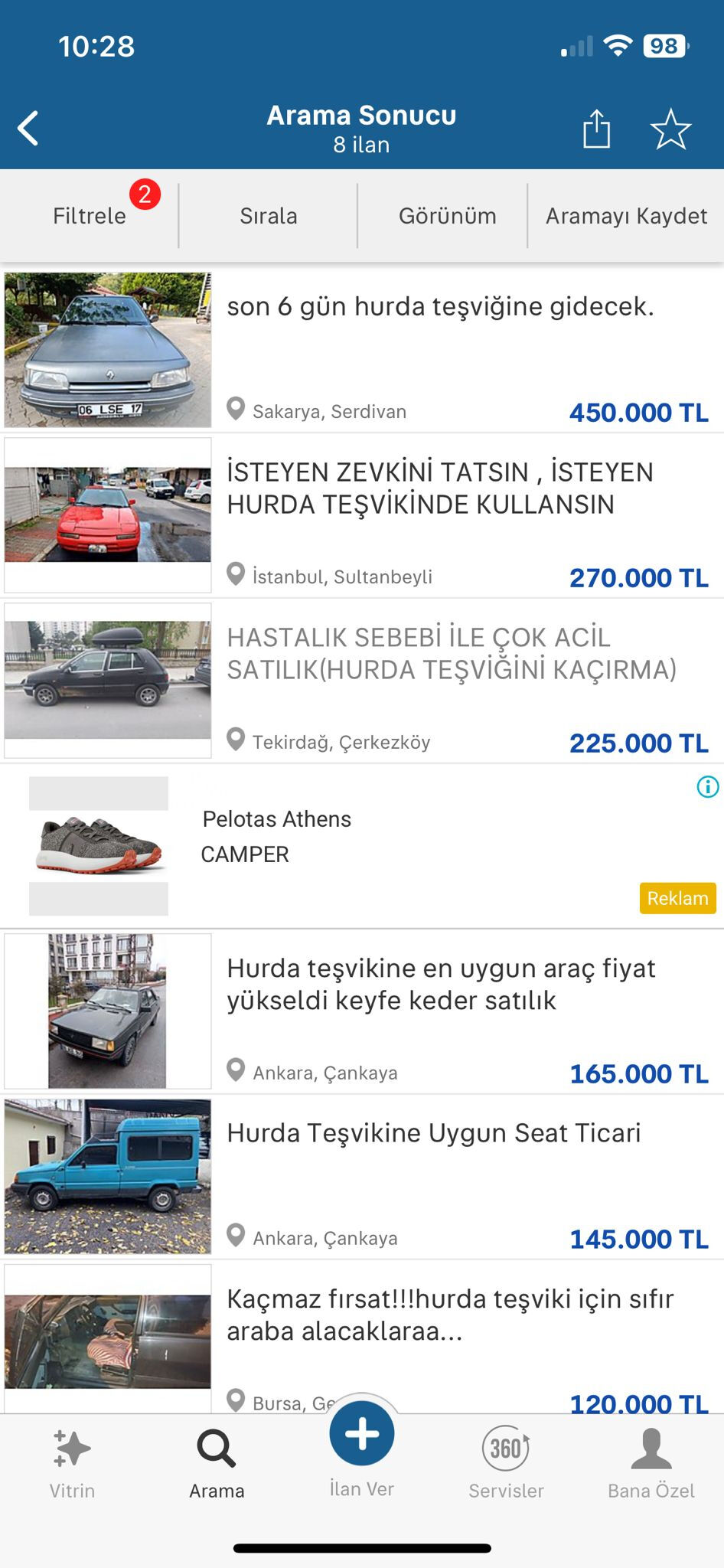Tap the red badge showing 2 active filters

click(x=144, y=194)
